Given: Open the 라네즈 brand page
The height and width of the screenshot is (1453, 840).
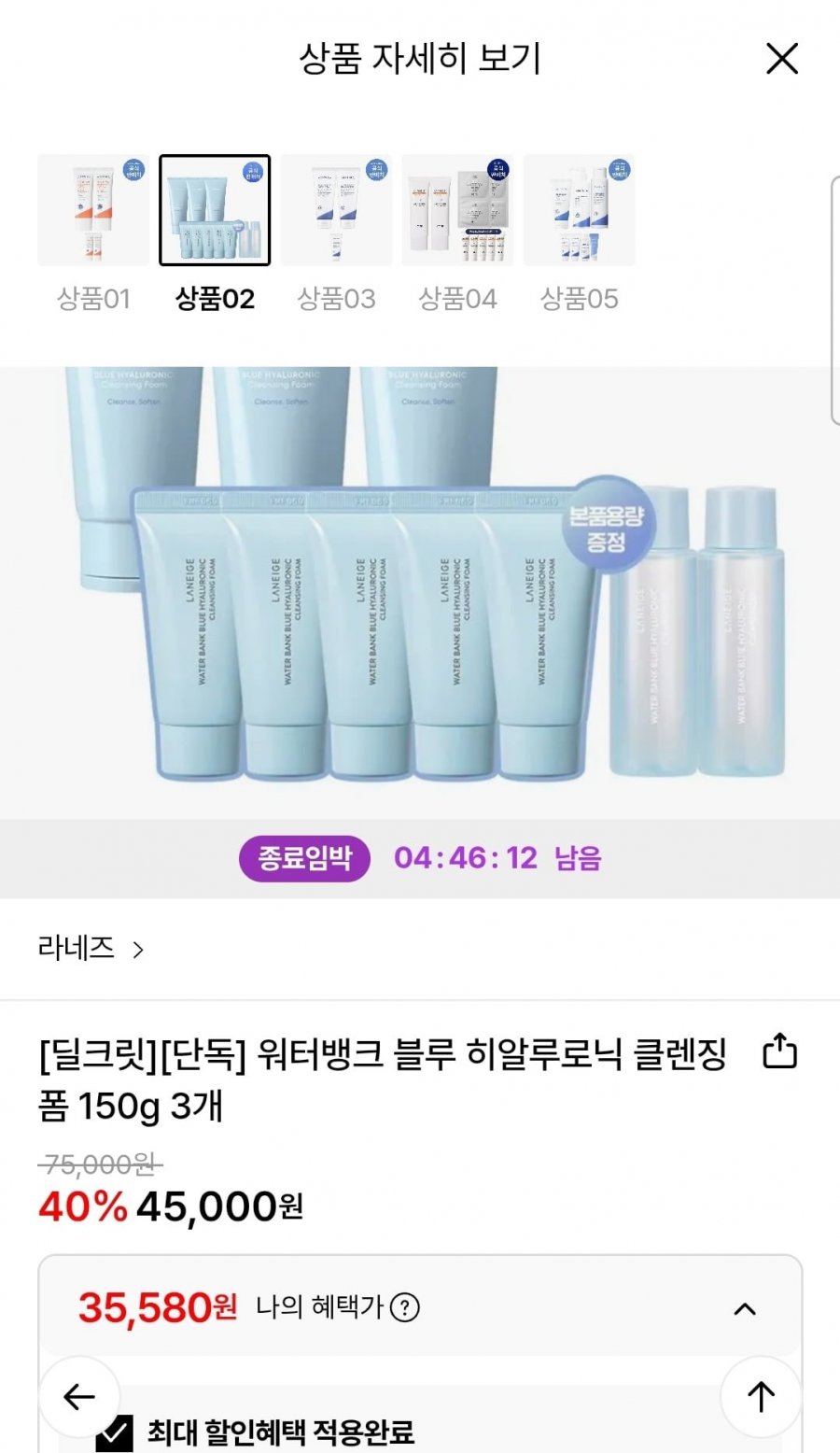Looking at the screenshot, I should coord(91,949).
